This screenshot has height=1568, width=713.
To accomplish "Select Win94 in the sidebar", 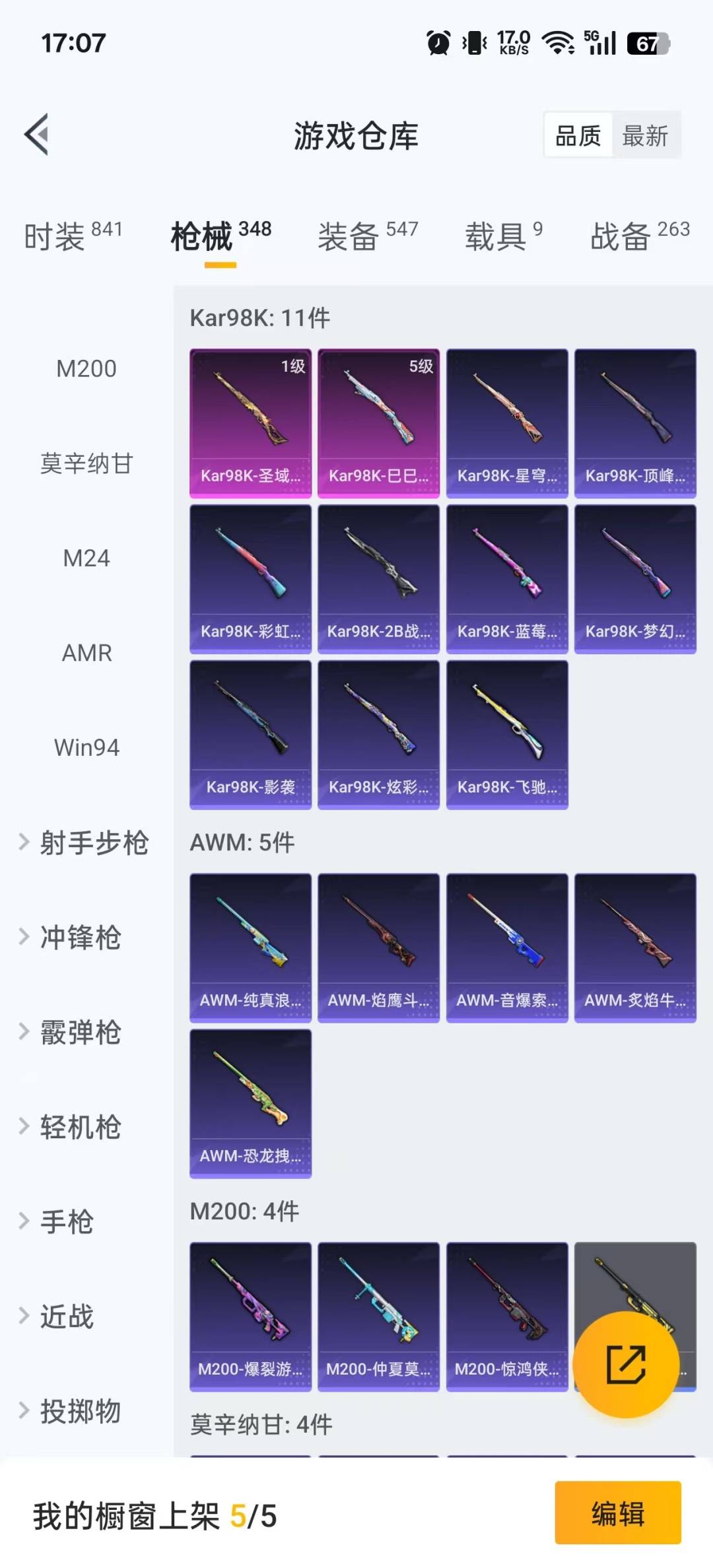I will 86,747.
